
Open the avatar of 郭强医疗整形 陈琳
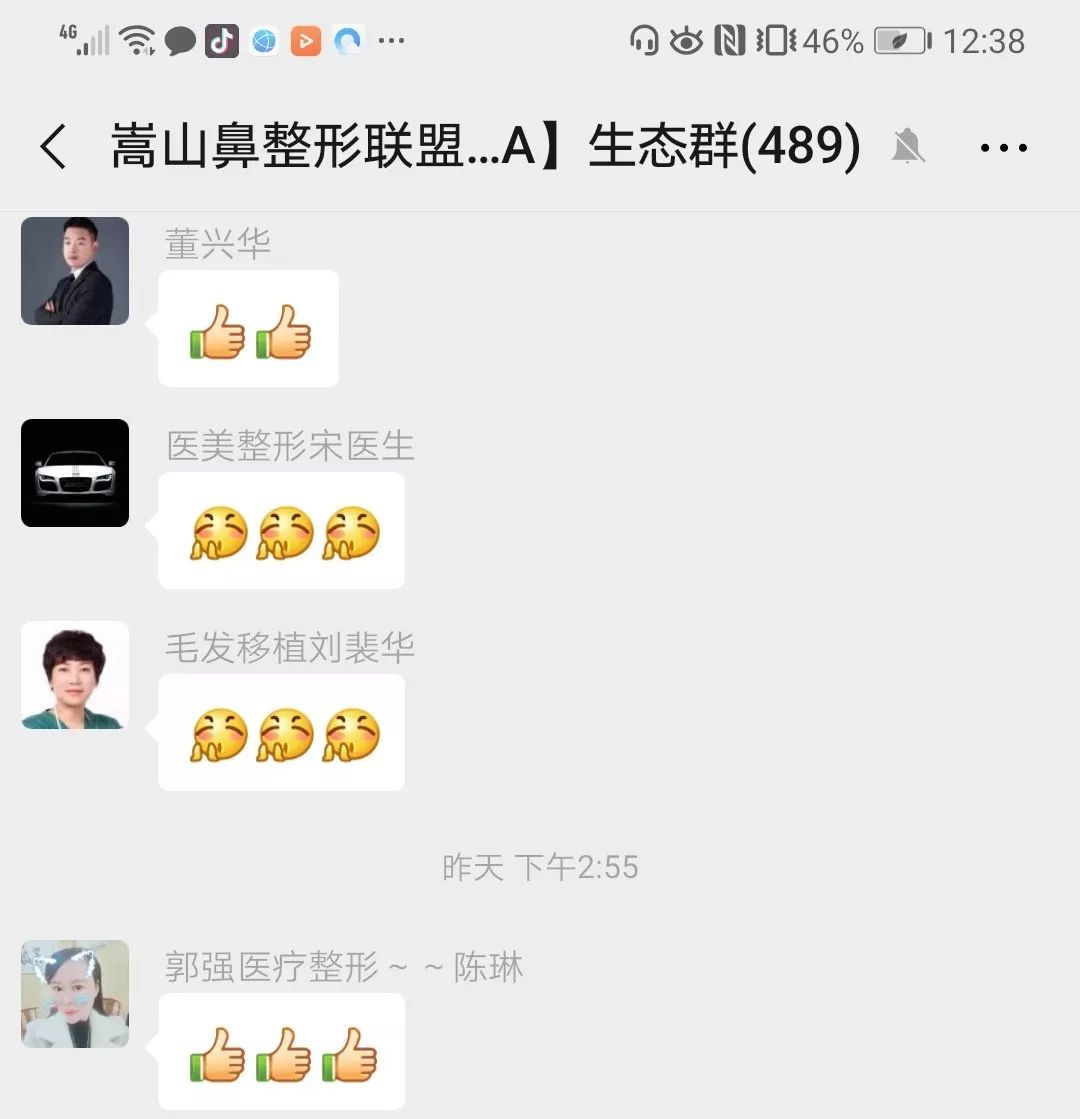click(x=75, y=994)
